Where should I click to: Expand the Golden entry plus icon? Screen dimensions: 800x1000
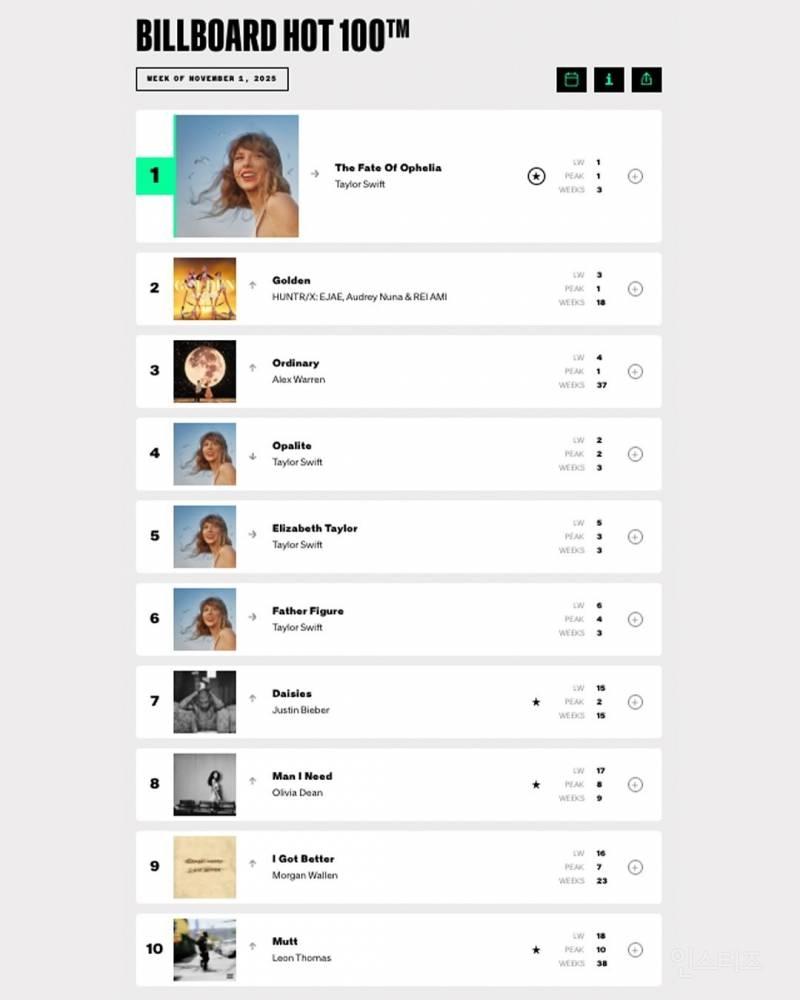click(635, 289)
